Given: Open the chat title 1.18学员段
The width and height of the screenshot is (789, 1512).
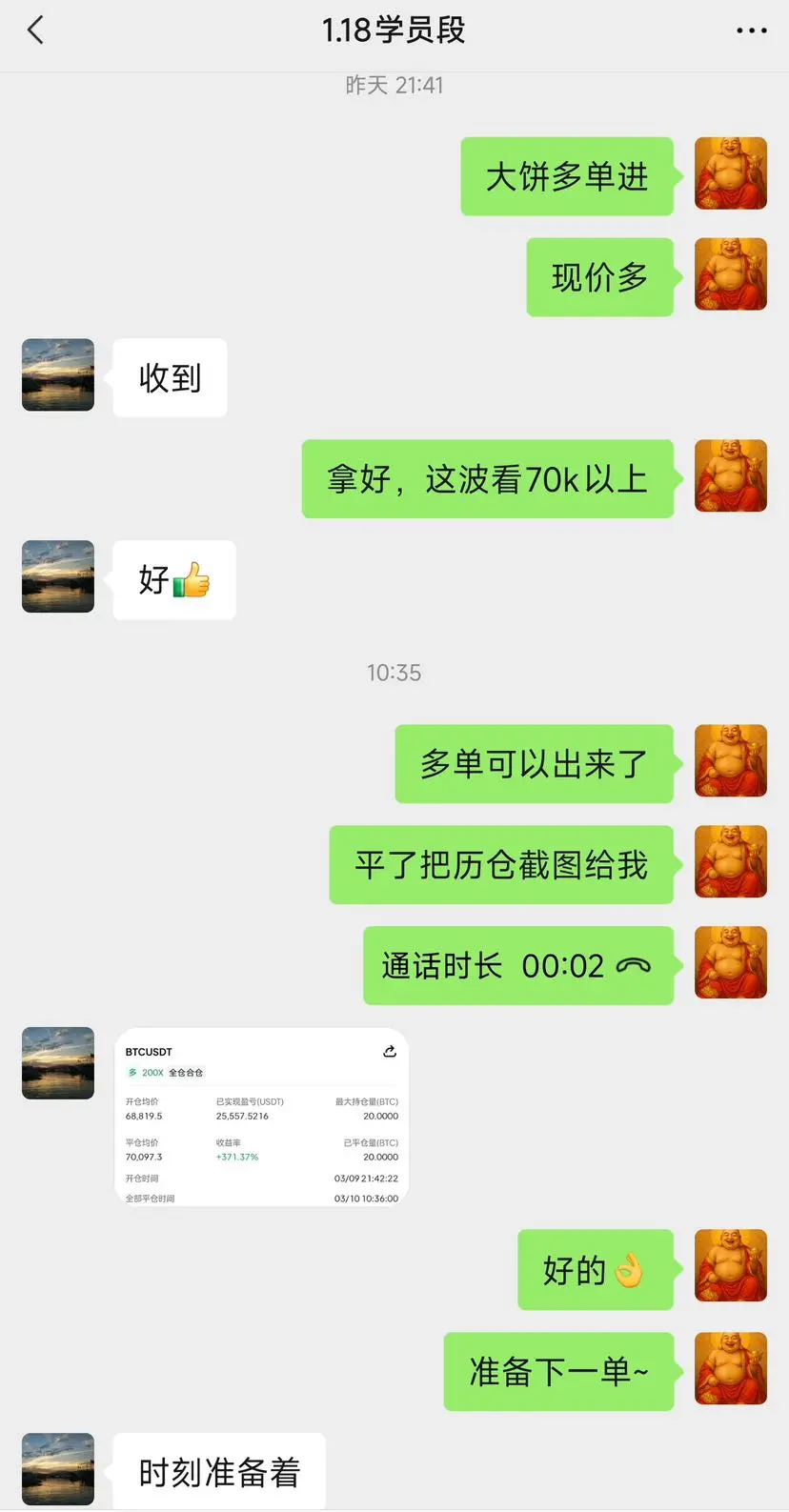Looking at the screenshot, I should tap(394, 30).
